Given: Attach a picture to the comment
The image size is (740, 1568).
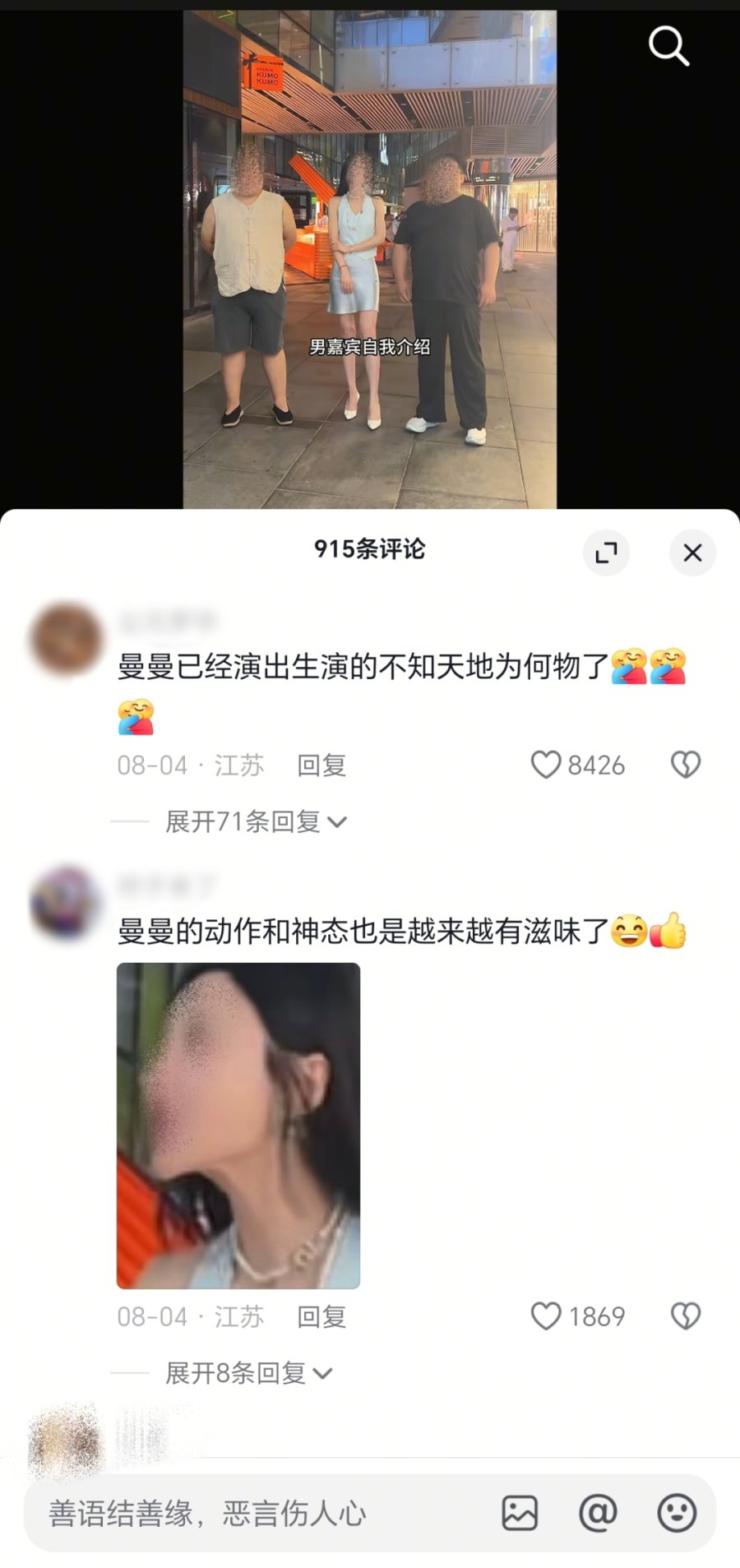Looking at the screenshot, I should (x=520, y=1513).
